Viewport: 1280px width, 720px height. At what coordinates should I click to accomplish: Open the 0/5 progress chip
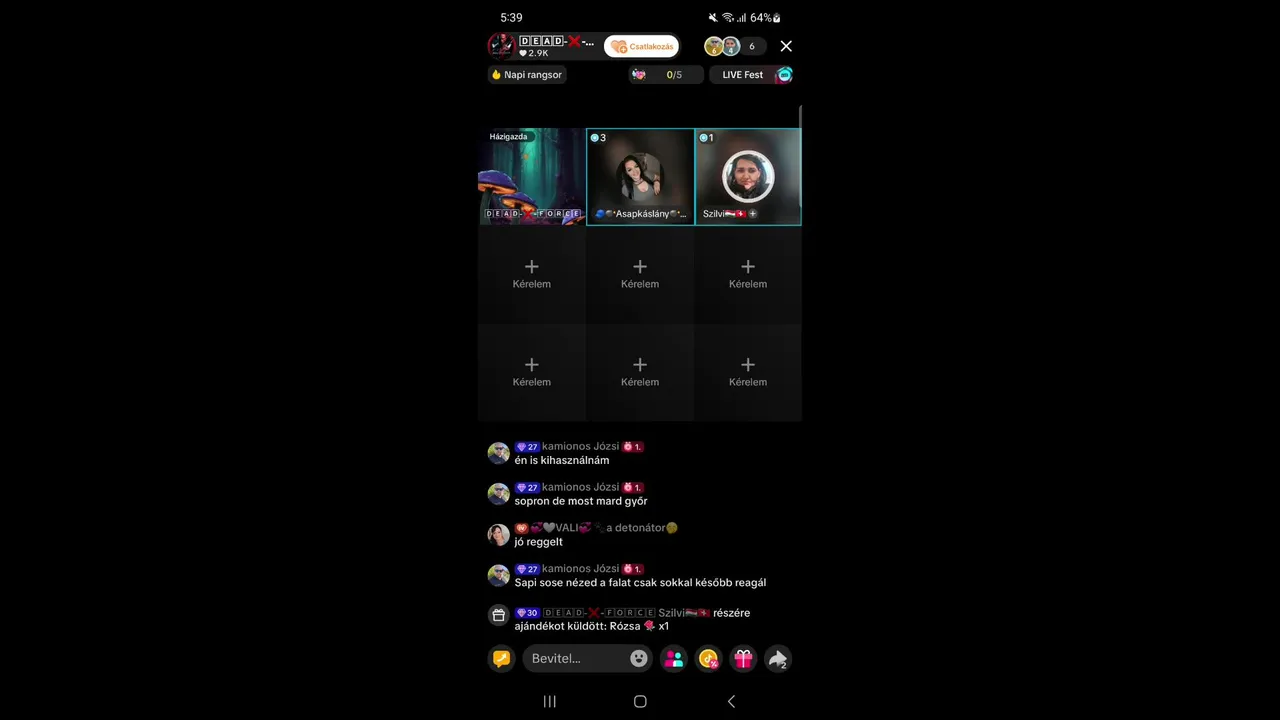[664, 75]
